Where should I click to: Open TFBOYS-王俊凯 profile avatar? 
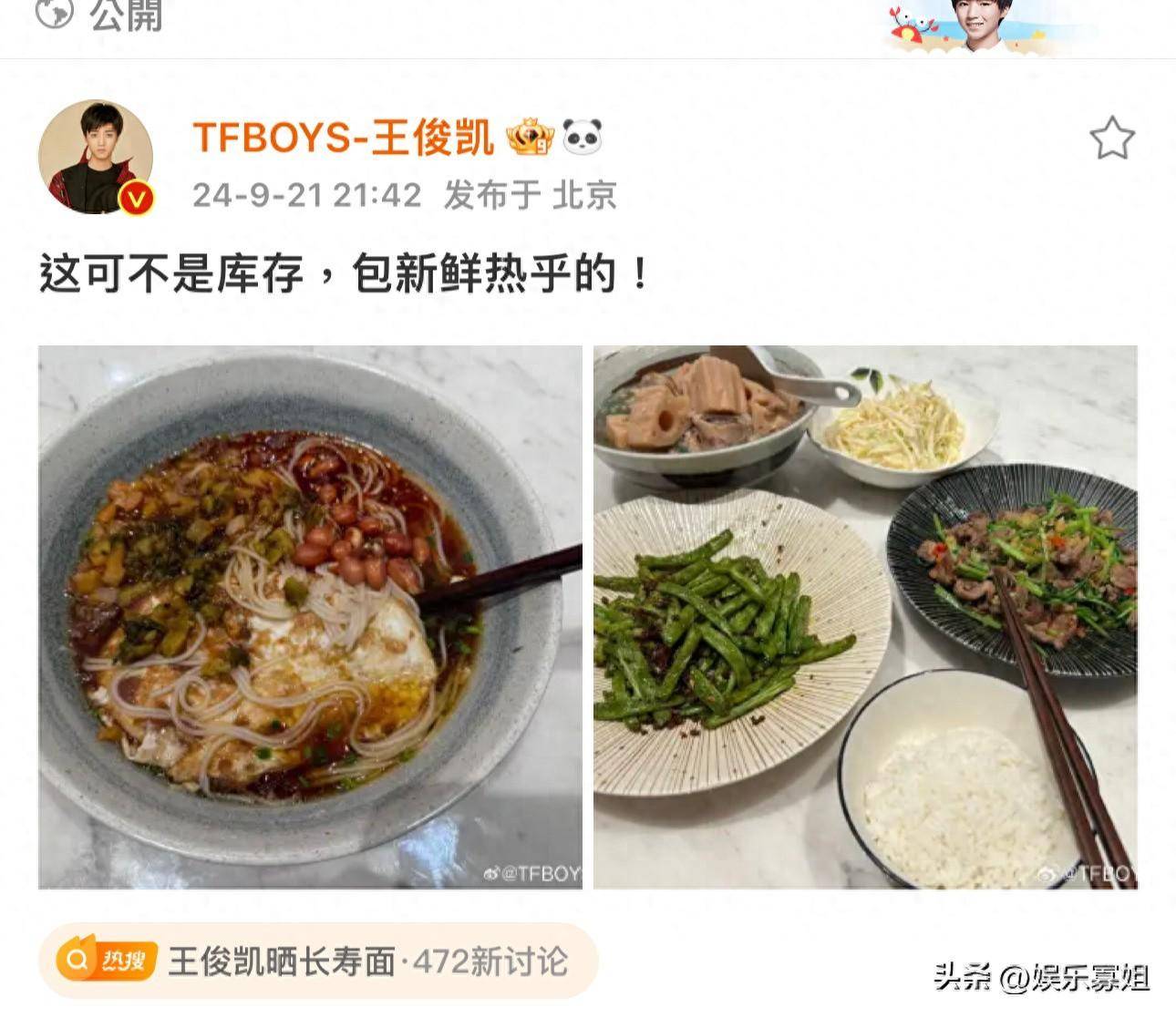(x=95, y=158)
